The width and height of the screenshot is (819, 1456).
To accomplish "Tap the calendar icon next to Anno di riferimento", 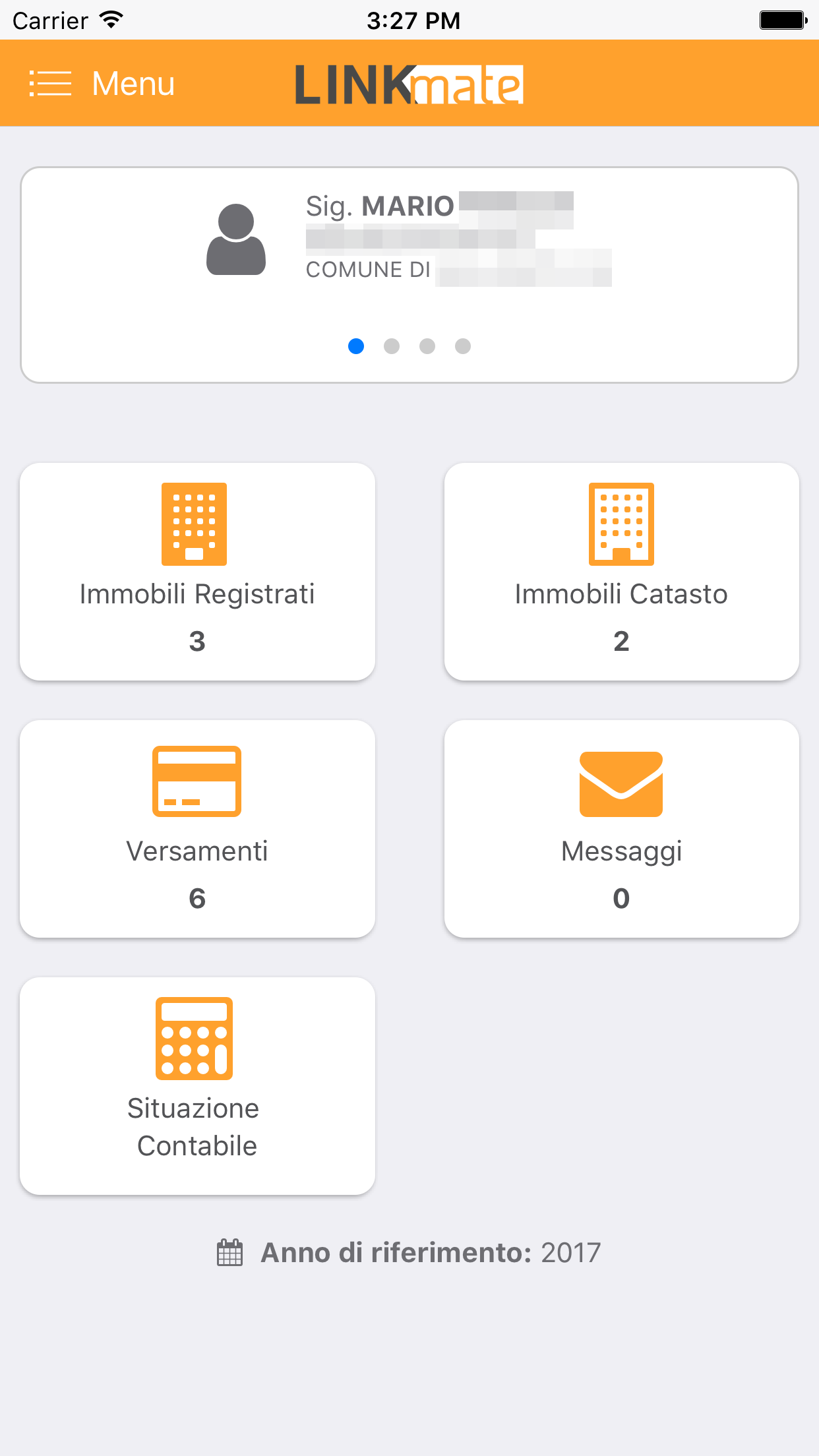I will click(x=229, y=1252).
